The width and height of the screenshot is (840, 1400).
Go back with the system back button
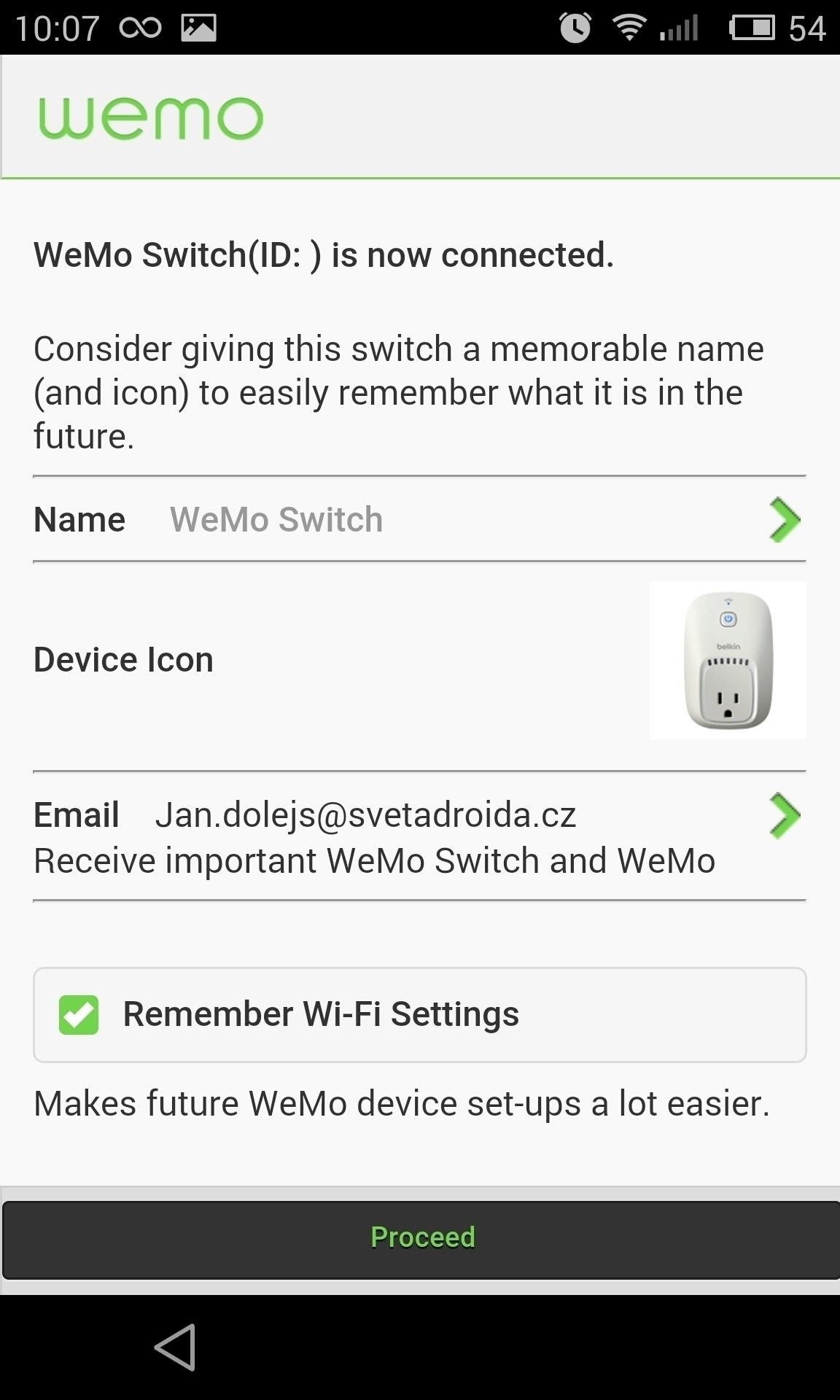[x=175, y=1347]
